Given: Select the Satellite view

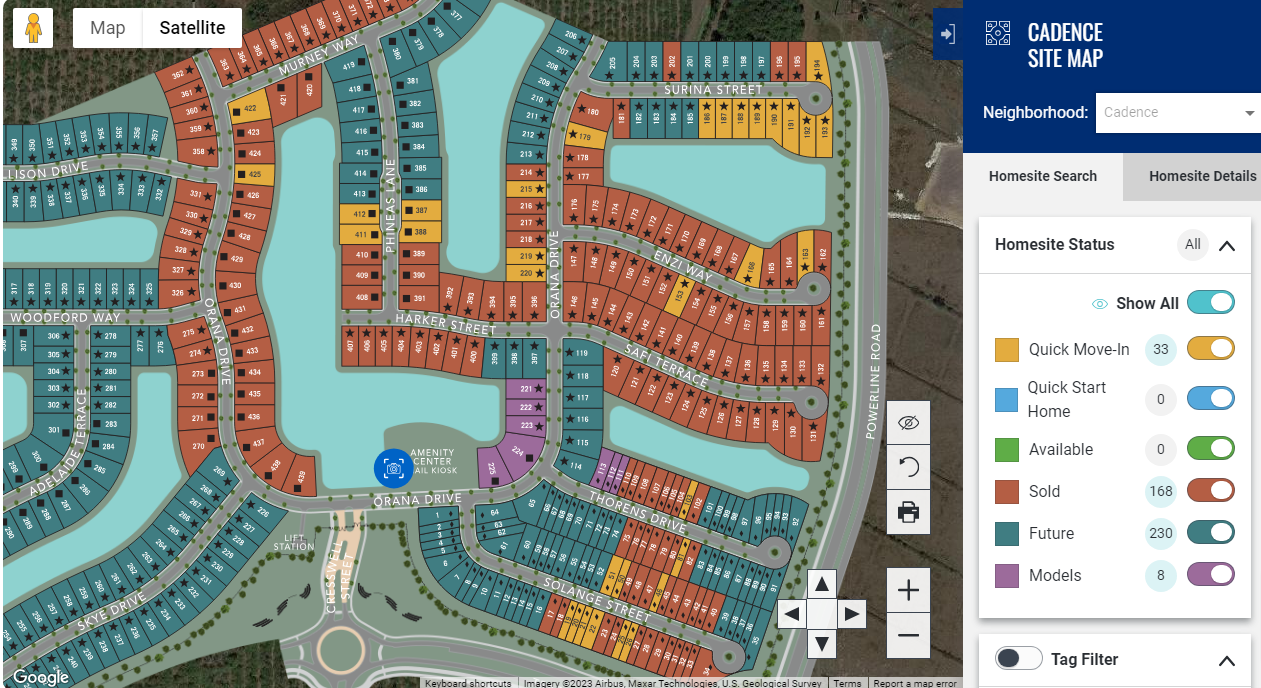Looking at the screenshot, I should (x=192, y=28).
